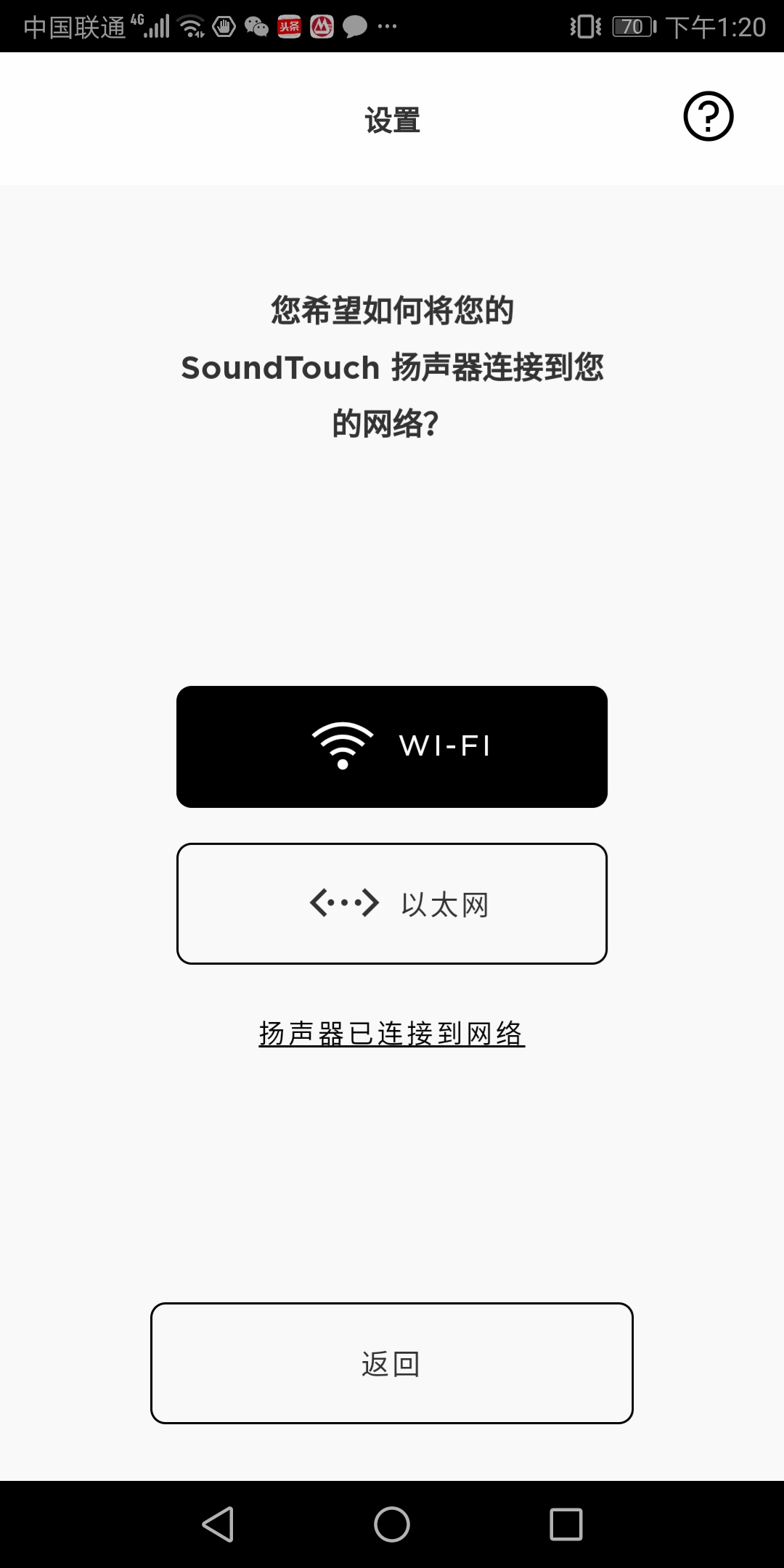This screenshot has width=784, height=1568.
Task: Go to the system home screen
Action: click(x=392, y=1524)
